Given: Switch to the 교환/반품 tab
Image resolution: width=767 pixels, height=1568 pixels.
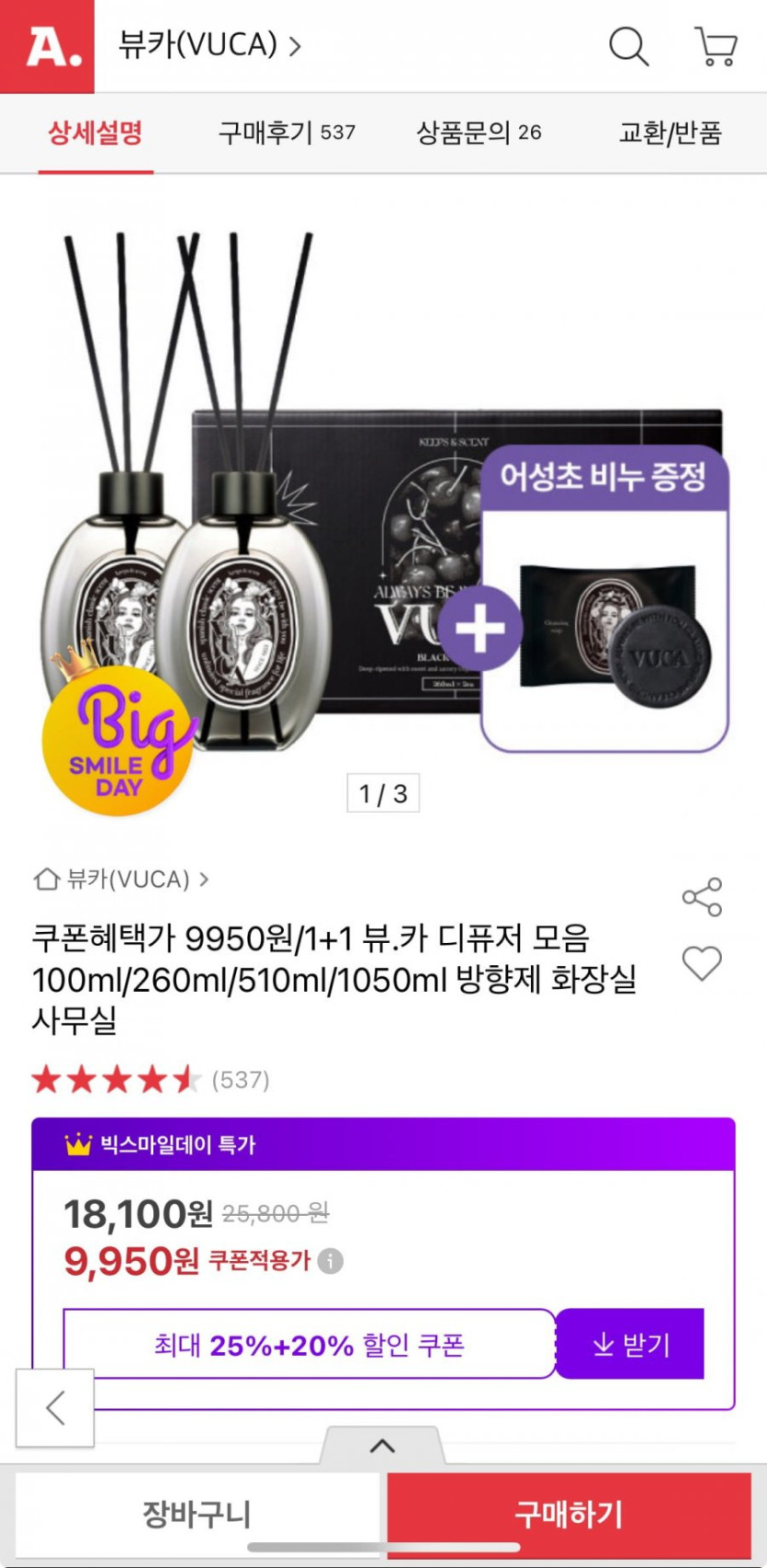Looking at the screenshot, I should point(670,133).
